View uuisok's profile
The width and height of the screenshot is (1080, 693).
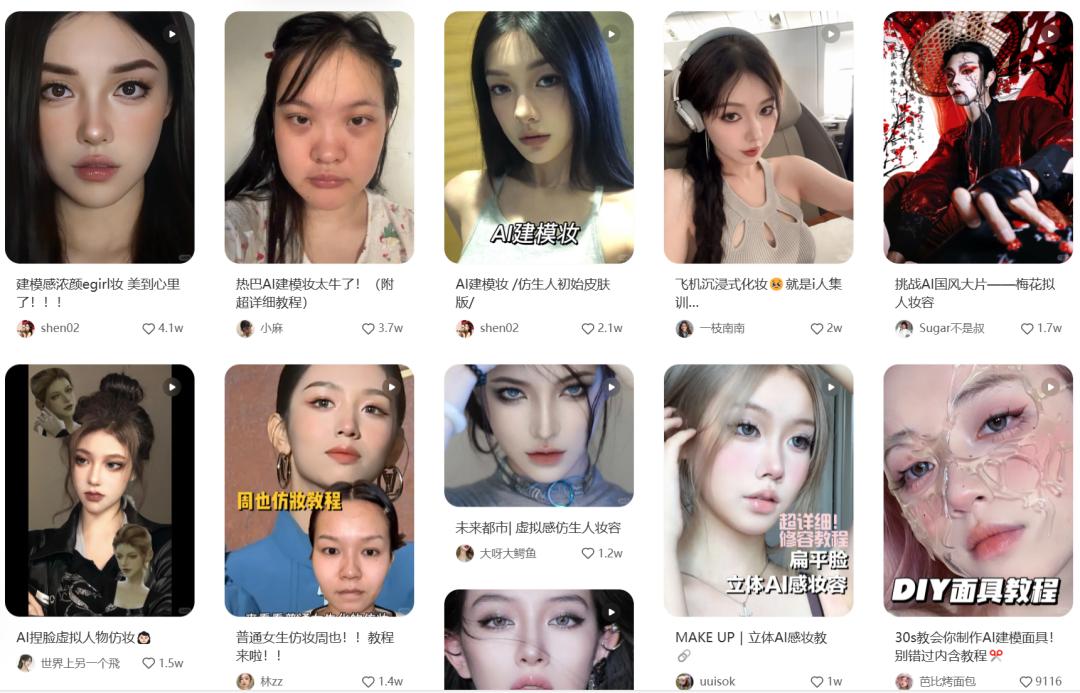[x=705, y=681]
